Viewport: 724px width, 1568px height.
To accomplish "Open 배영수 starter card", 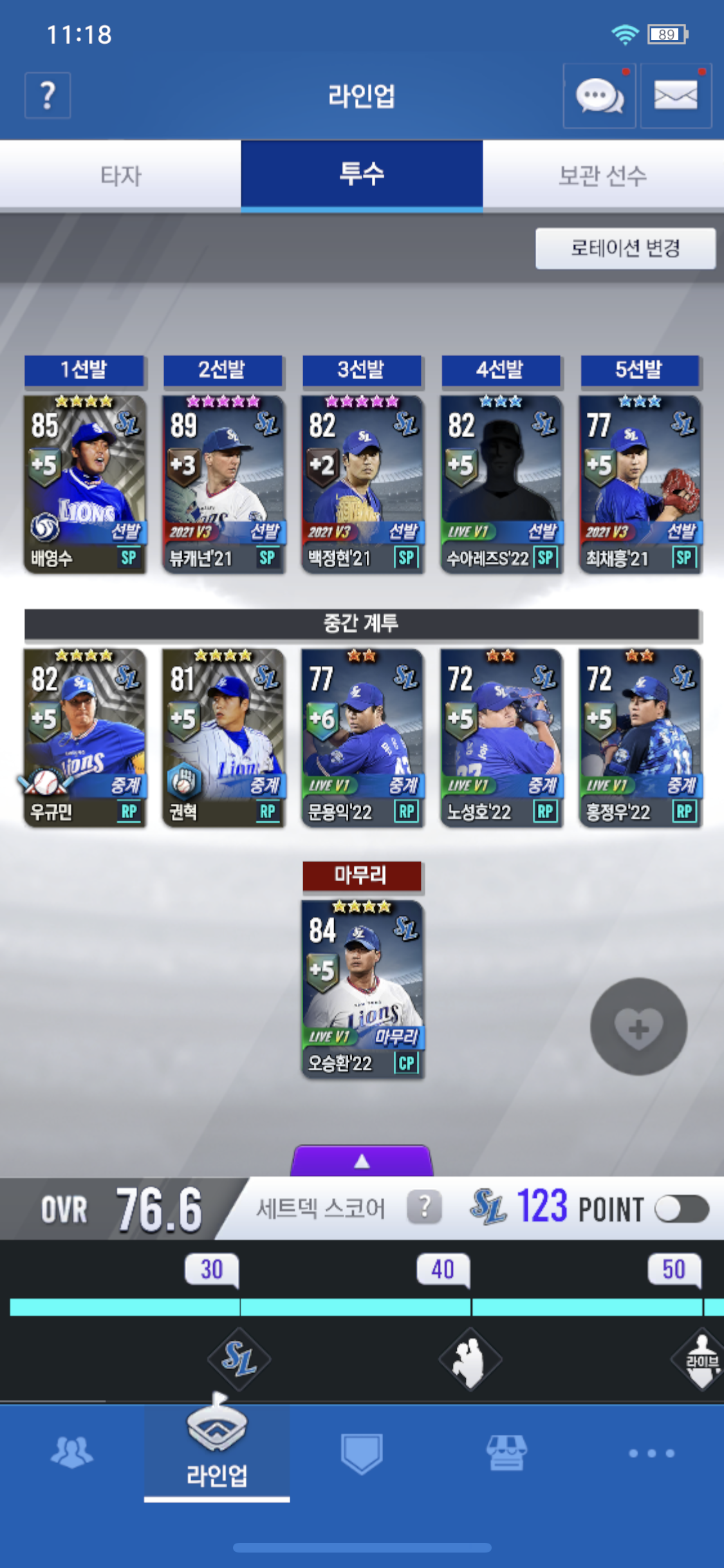I will [x=85, y=483].
